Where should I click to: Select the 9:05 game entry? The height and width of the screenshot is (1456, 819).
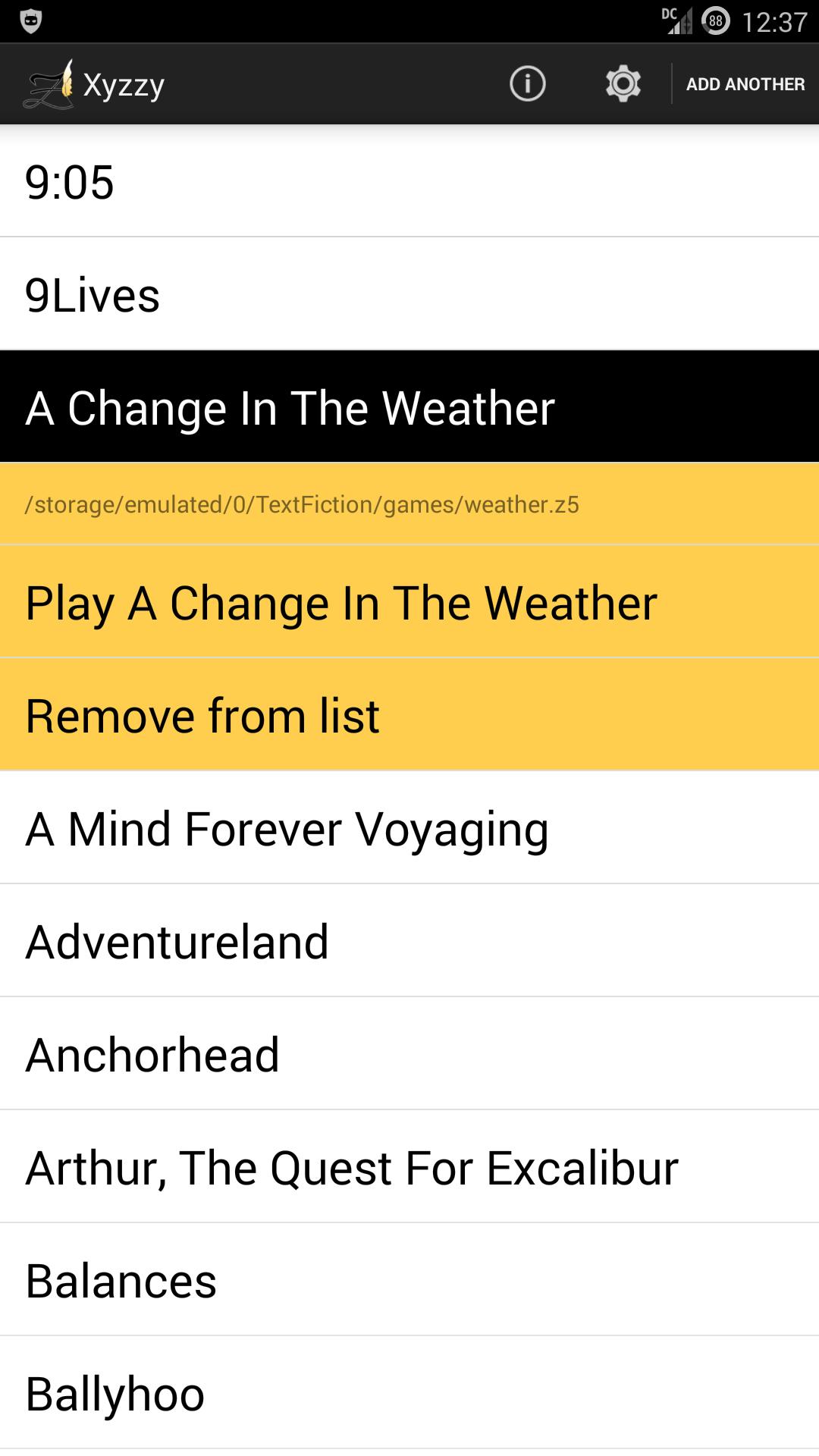409,182
